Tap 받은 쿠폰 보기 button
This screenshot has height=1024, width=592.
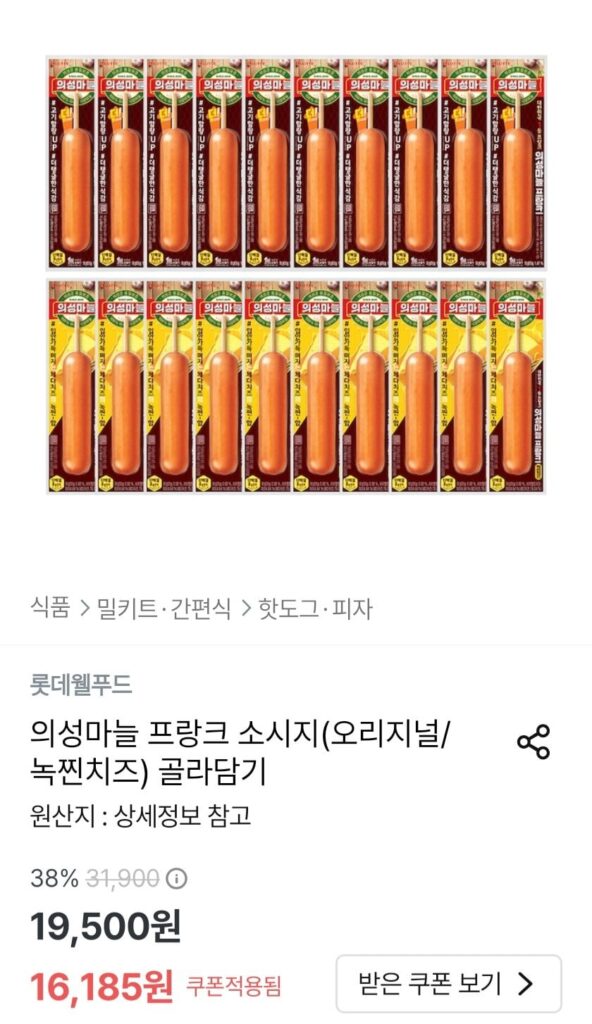[448, 984]
